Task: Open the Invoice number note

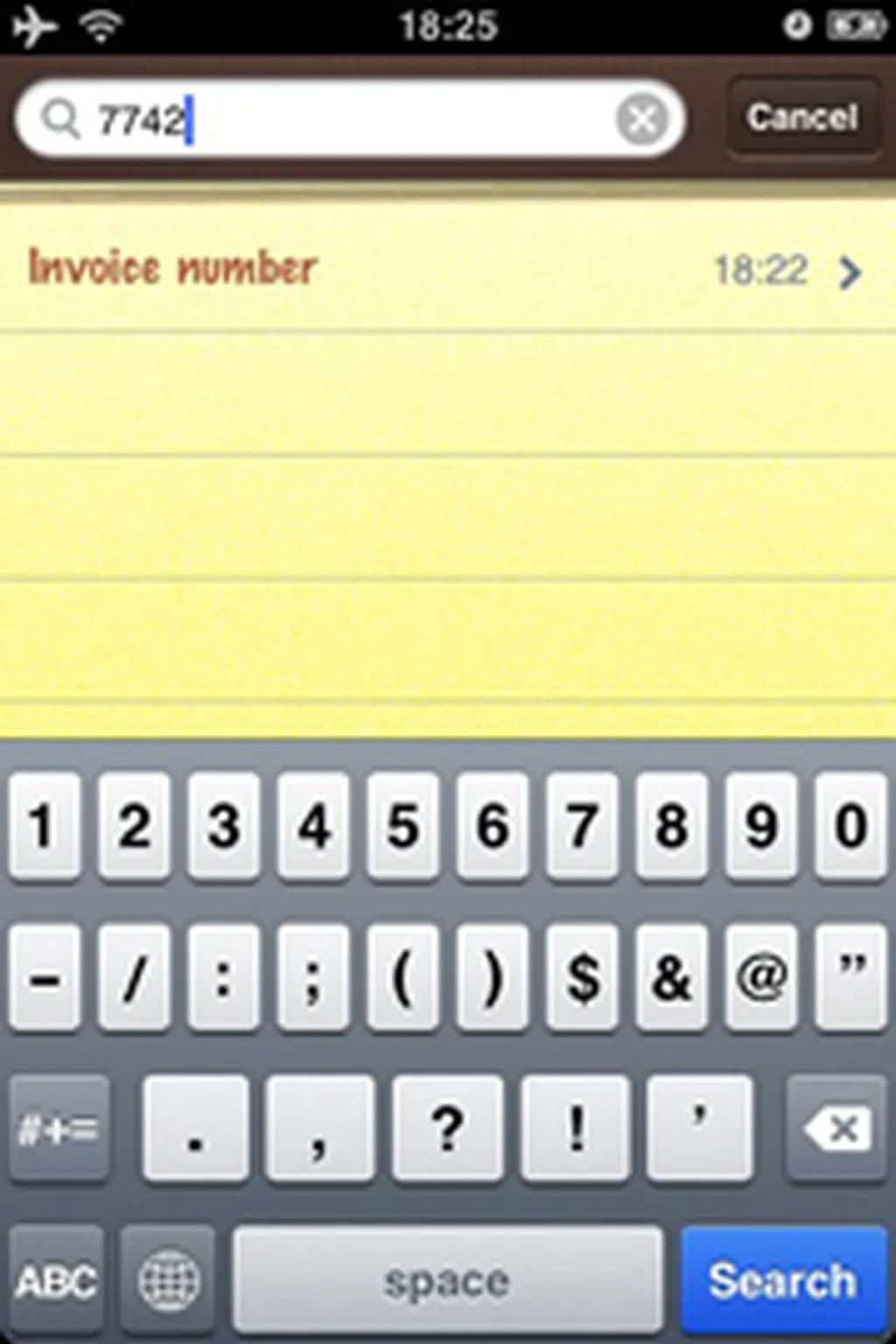Action: [437, 269]
